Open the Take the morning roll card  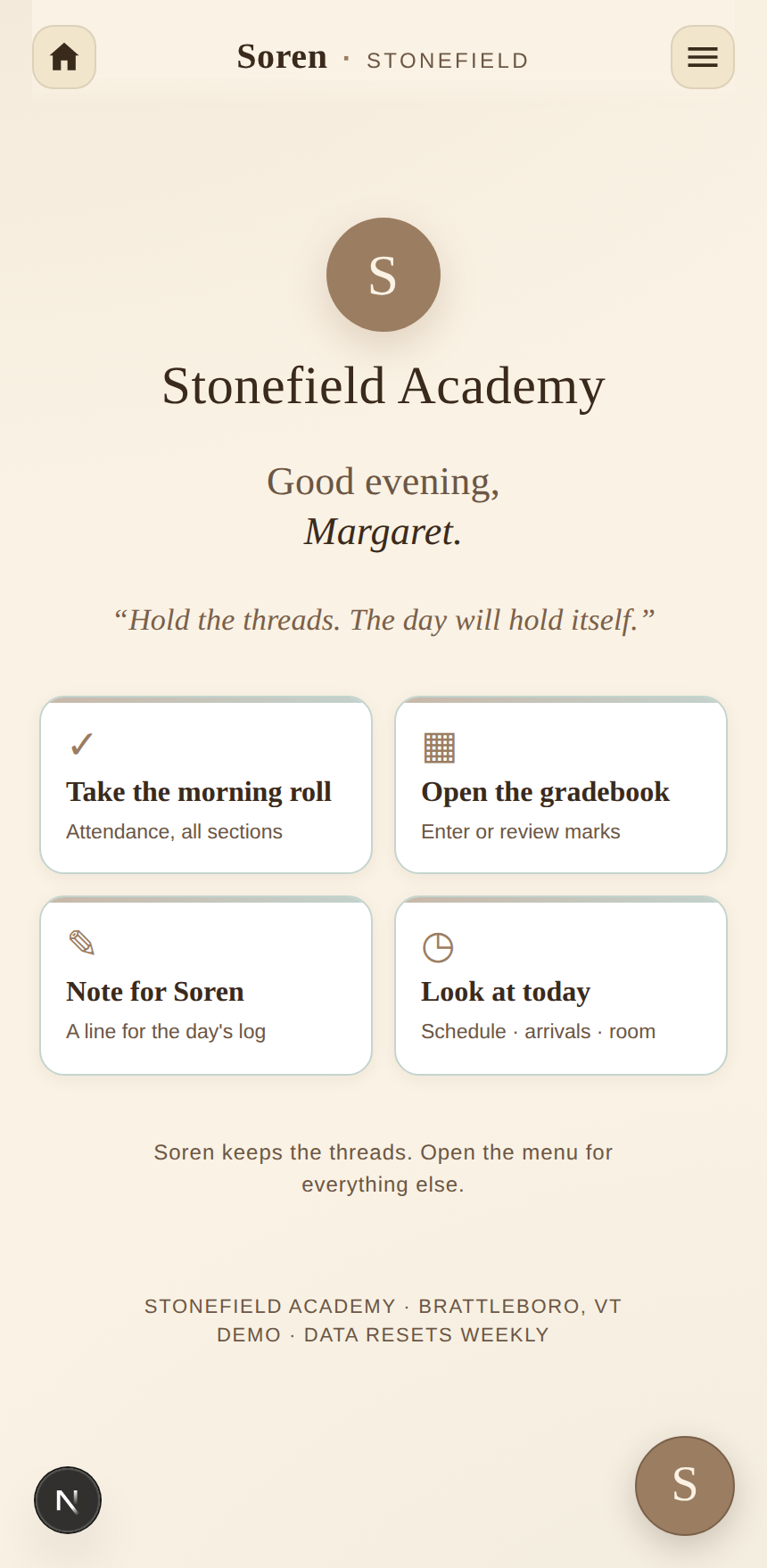[x=206, y=785]
